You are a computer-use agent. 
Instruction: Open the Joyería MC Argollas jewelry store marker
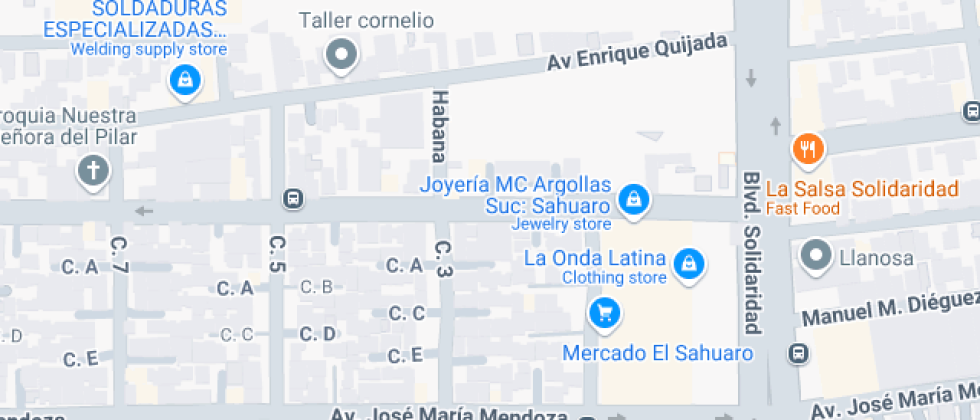click(632, 199)
